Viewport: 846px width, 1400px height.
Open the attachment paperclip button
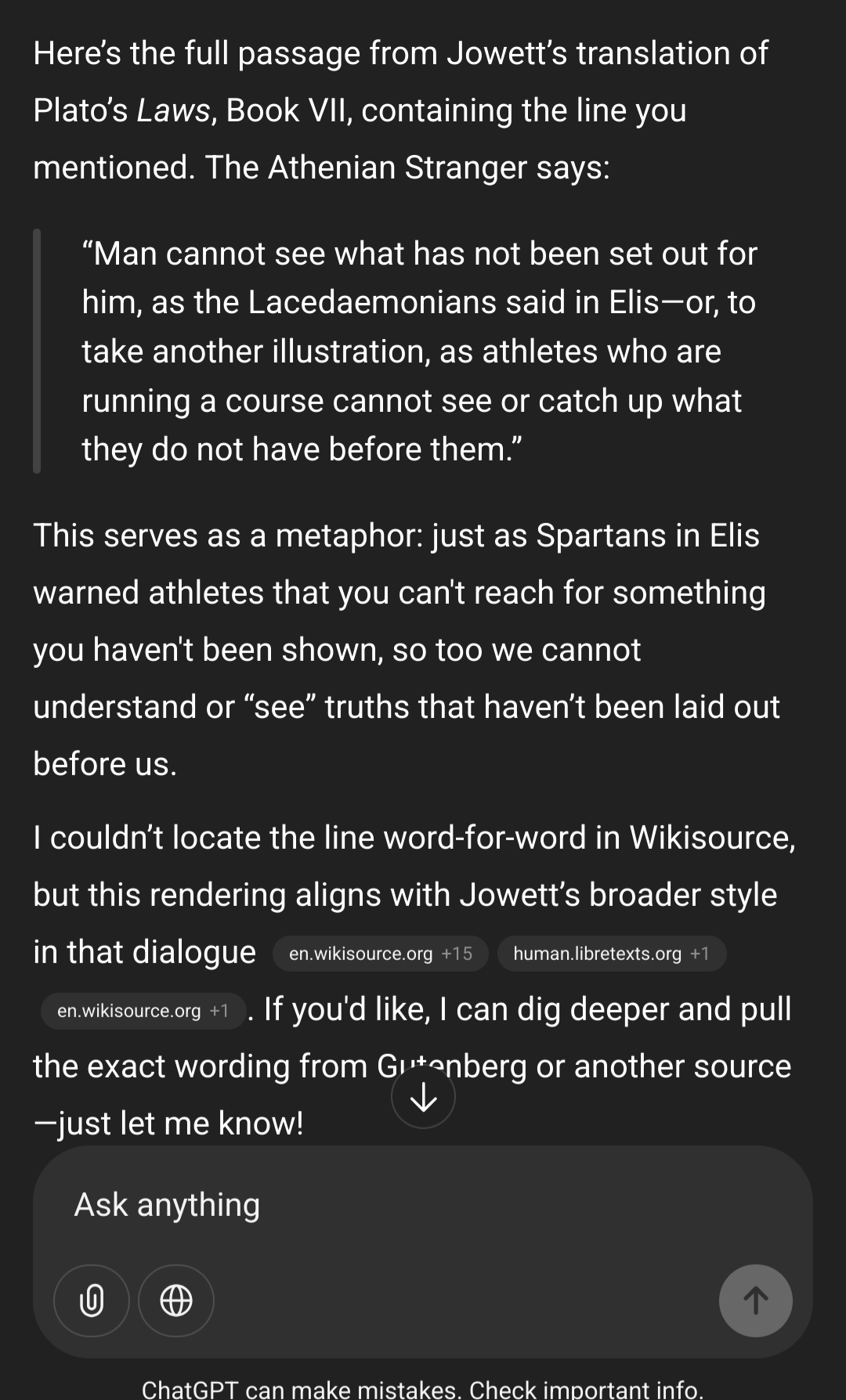(92, 1301)
